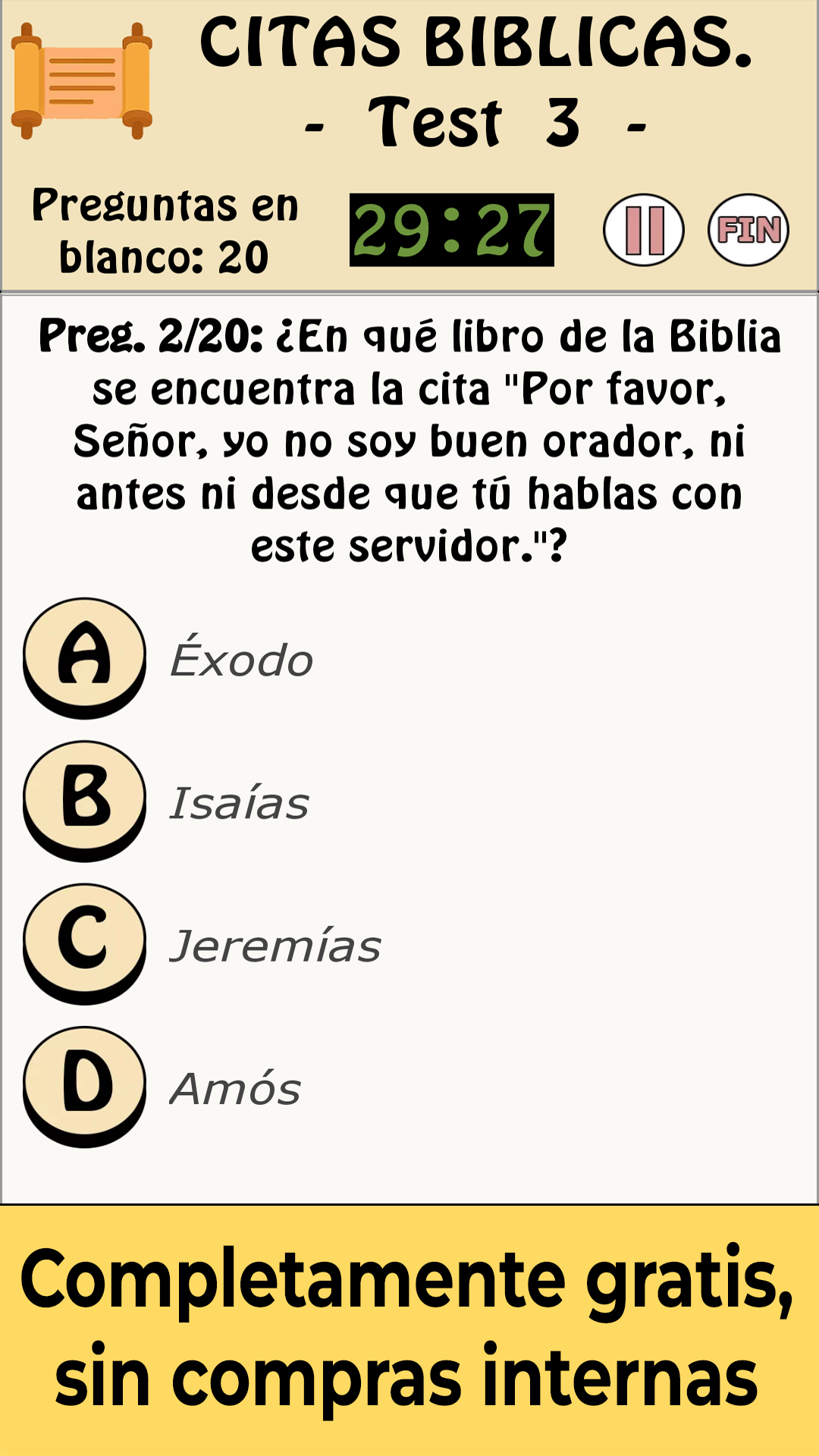
Task: Finish the test with FIN button
Action: (748, 230)
